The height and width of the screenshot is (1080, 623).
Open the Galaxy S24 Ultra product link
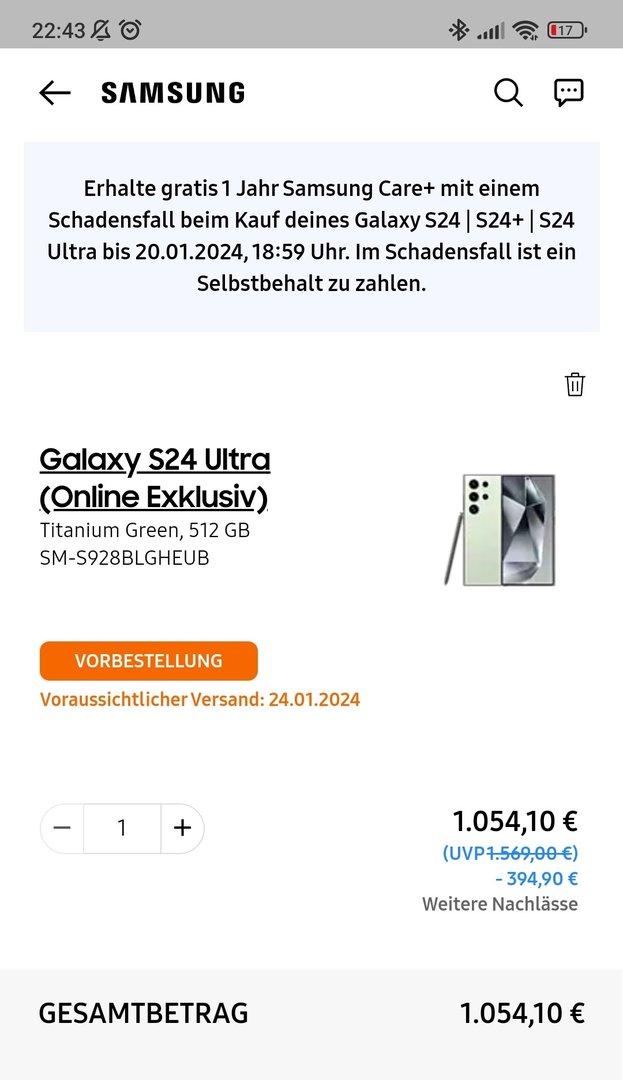coord(155,478)
